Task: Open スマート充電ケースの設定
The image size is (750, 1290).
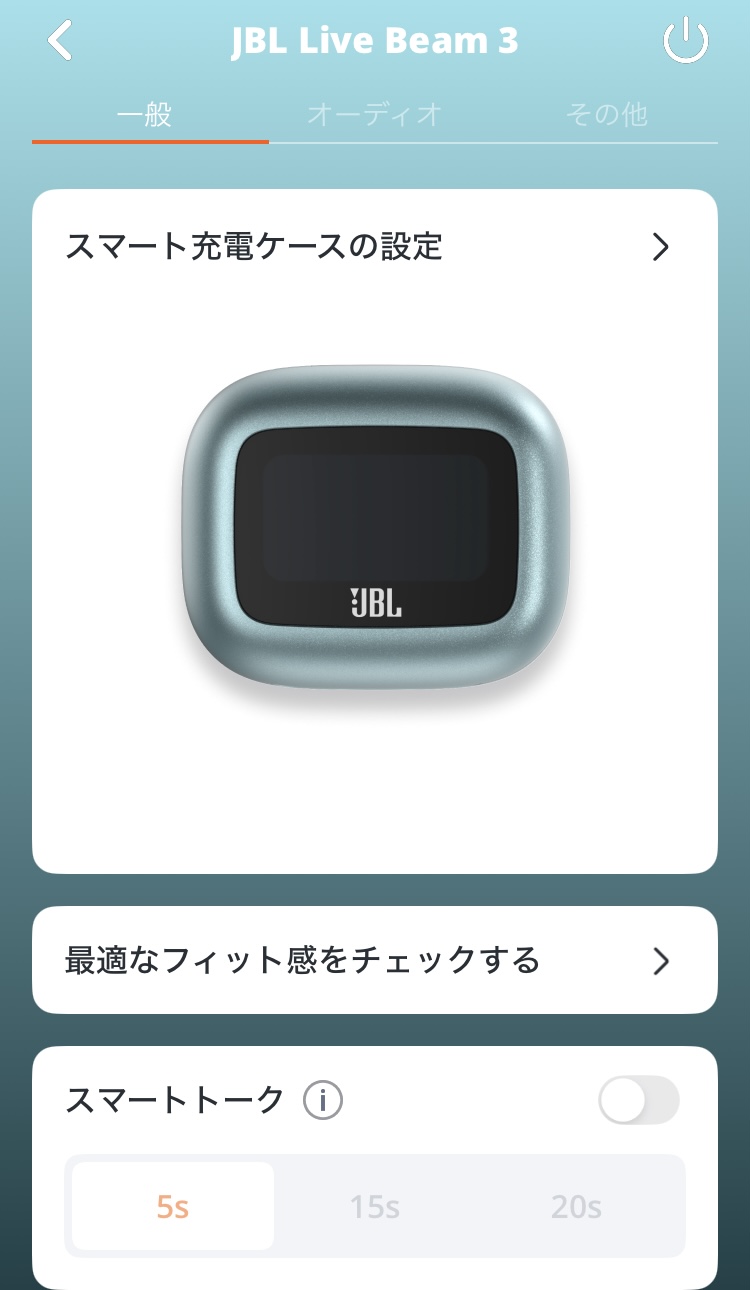Action: (x=374, y=246)
